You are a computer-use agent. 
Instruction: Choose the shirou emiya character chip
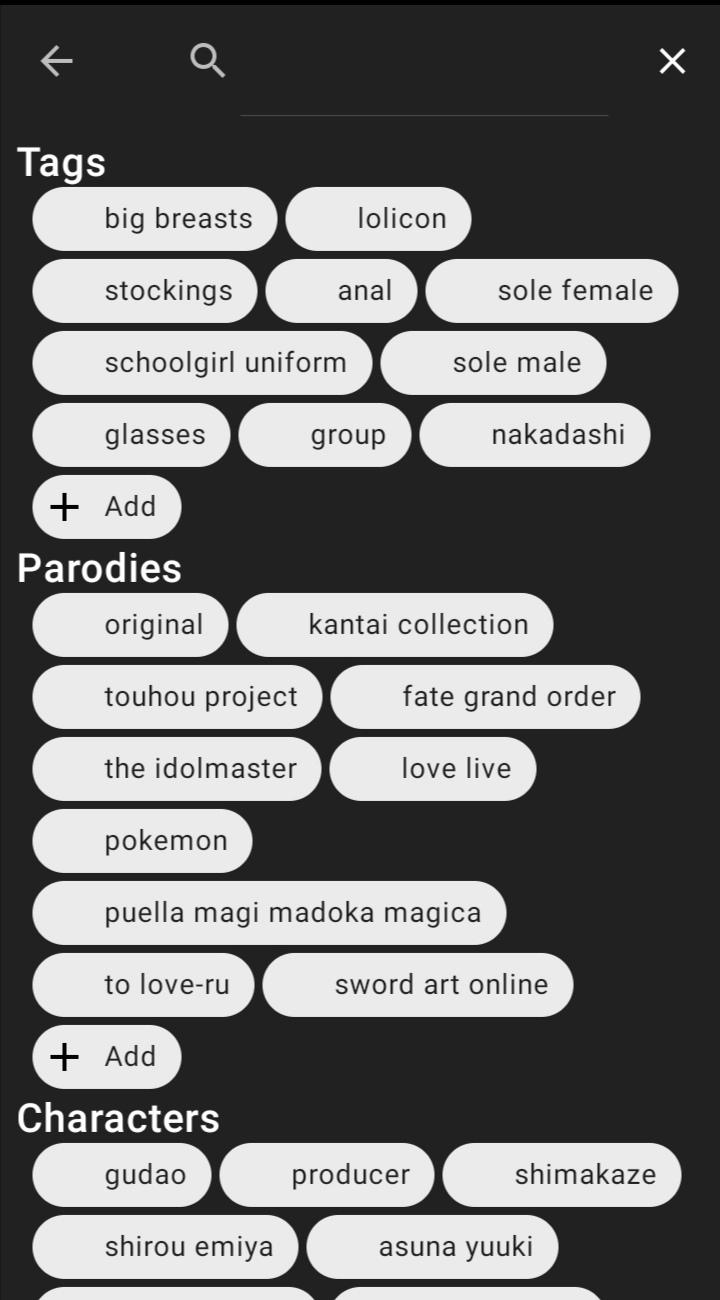pyautogui.click(x=166, y=1247)
